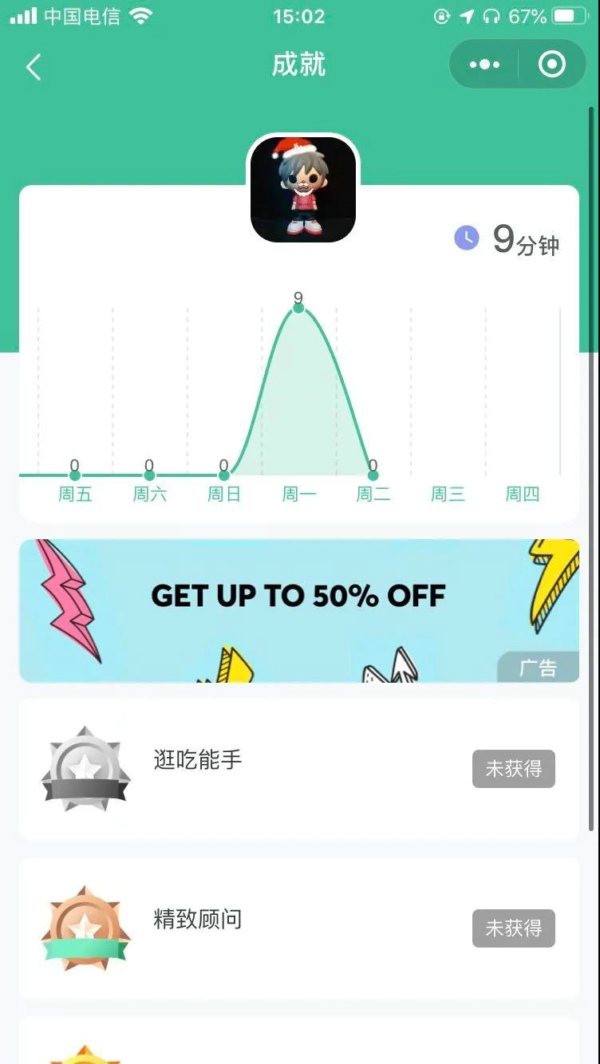Go back from the 成就 page
The width and height of the screenshot is (600, 1064).
click(34, 66)
